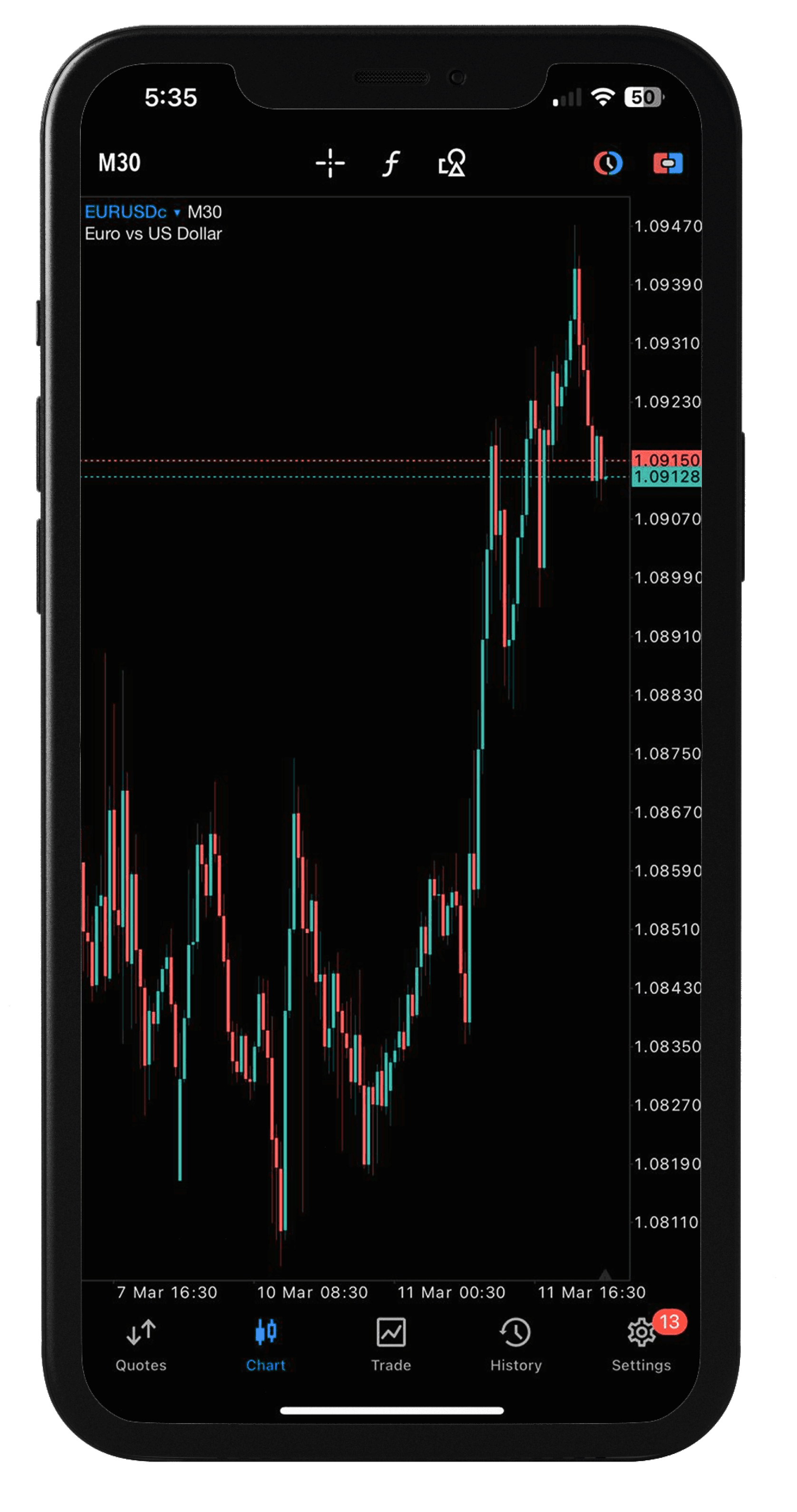Open Settings with 13 notifications
Screen dimensions: 797x1512
pos(641,1345)
